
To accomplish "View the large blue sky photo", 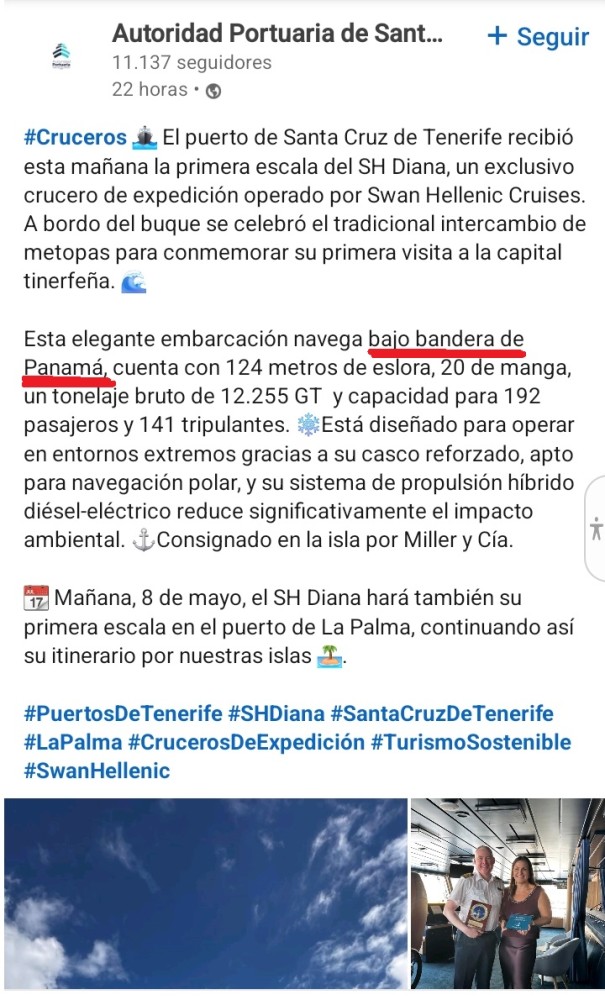I will [202, 895].
